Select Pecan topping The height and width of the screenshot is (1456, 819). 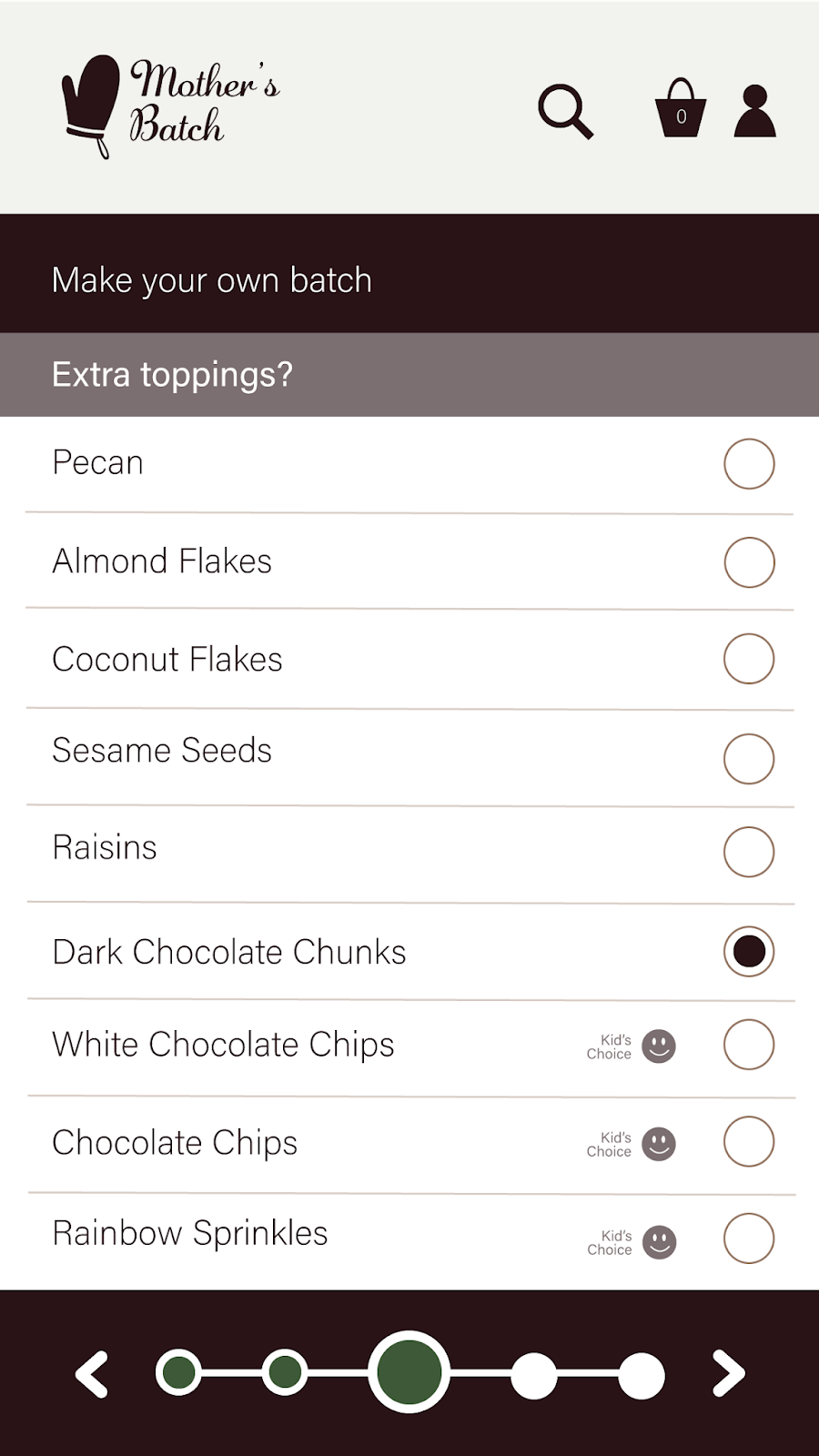749,464
